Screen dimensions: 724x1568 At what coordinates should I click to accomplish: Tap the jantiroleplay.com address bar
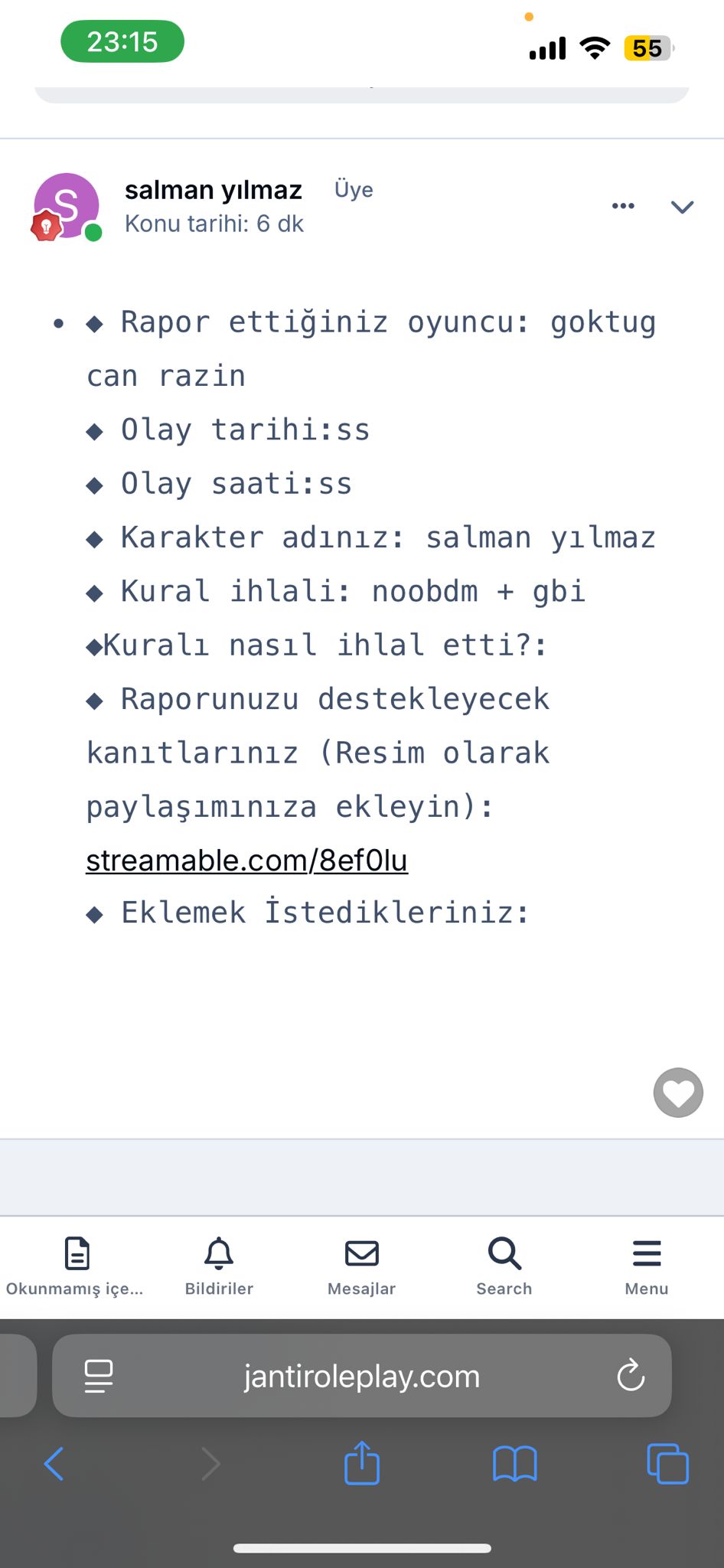[362, 1376]
